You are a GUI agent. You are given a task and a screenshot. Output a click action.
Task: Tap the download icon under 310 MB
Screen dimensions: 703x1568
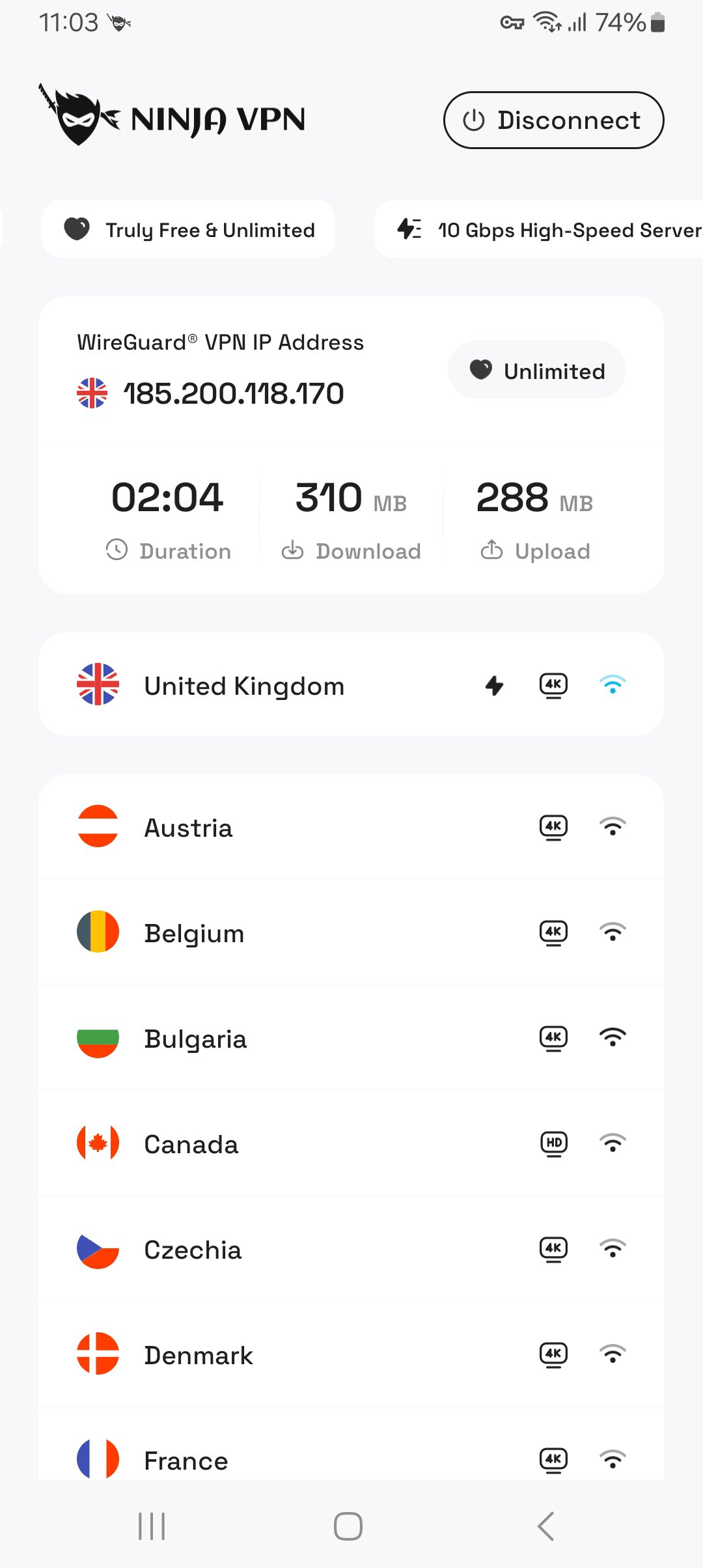pyautogui.click(x=294, y=550)
